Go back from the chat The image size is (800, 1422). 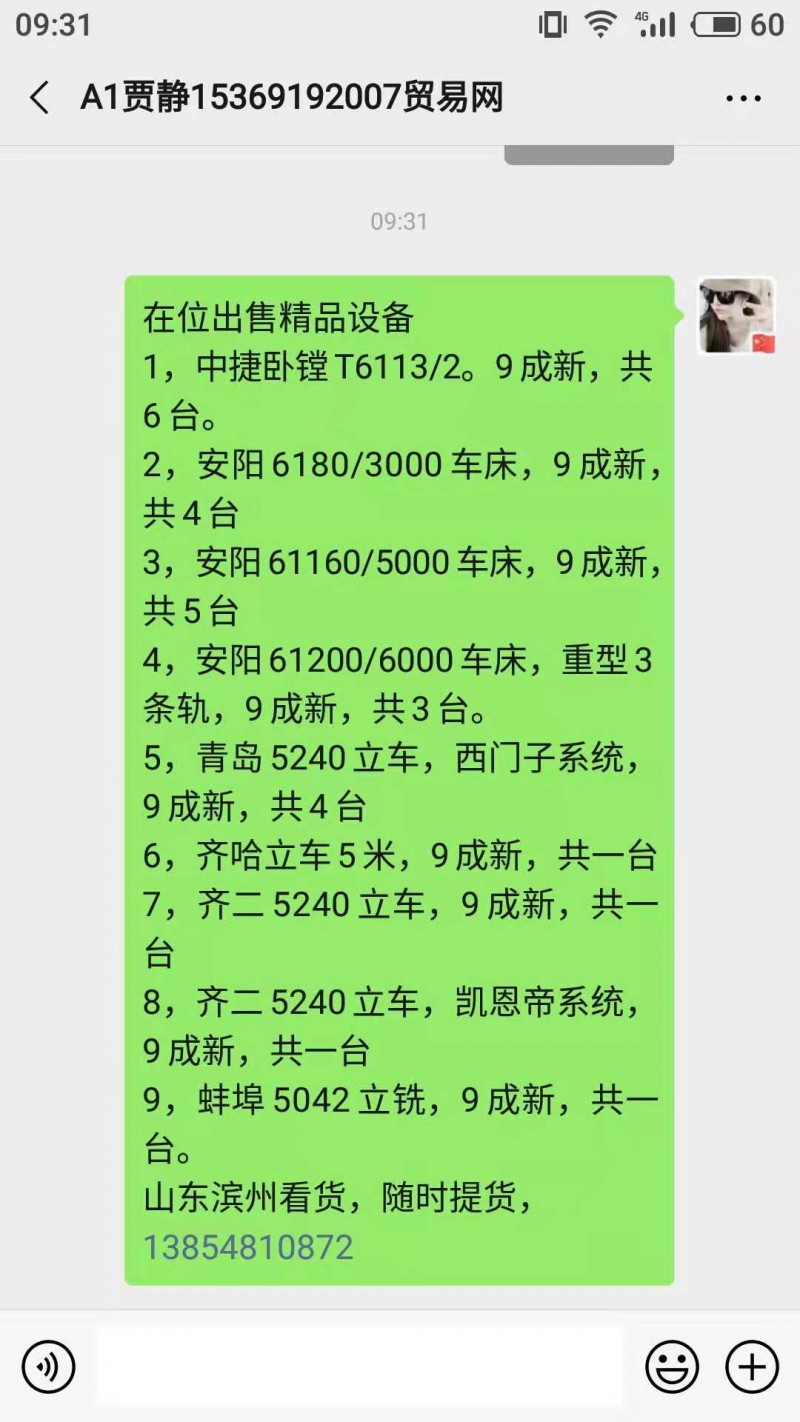pyautogui.click(x=40, y=98)
